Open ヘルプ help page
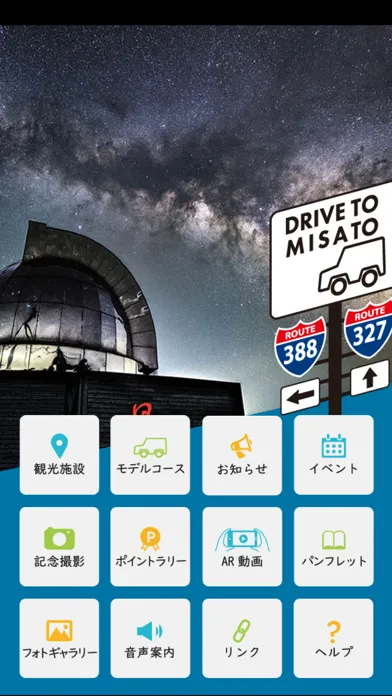This screenshot has width=392, height=696. click(333, 638)
